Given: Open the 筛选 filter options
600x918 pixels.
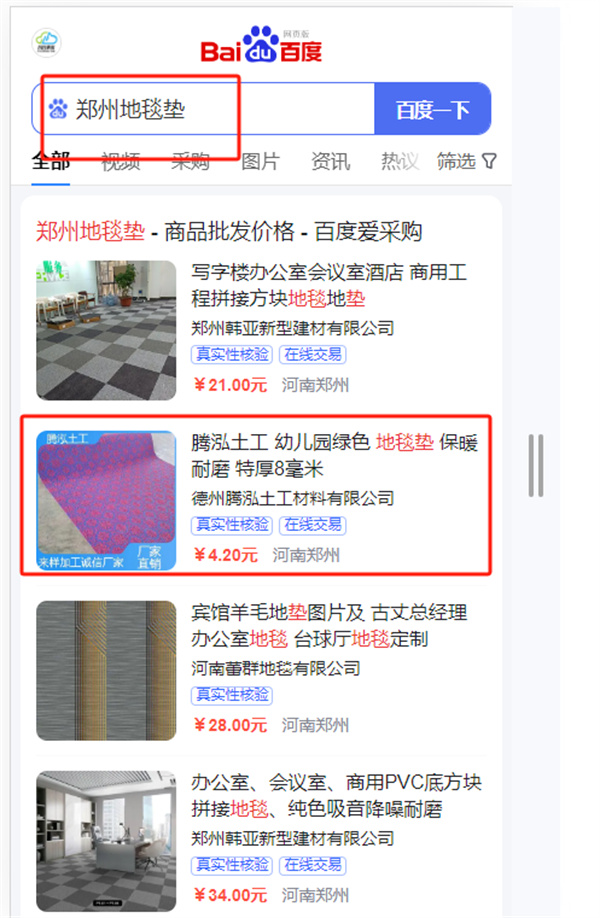Looking at the screenshot, I should click(x=466, y=161).
